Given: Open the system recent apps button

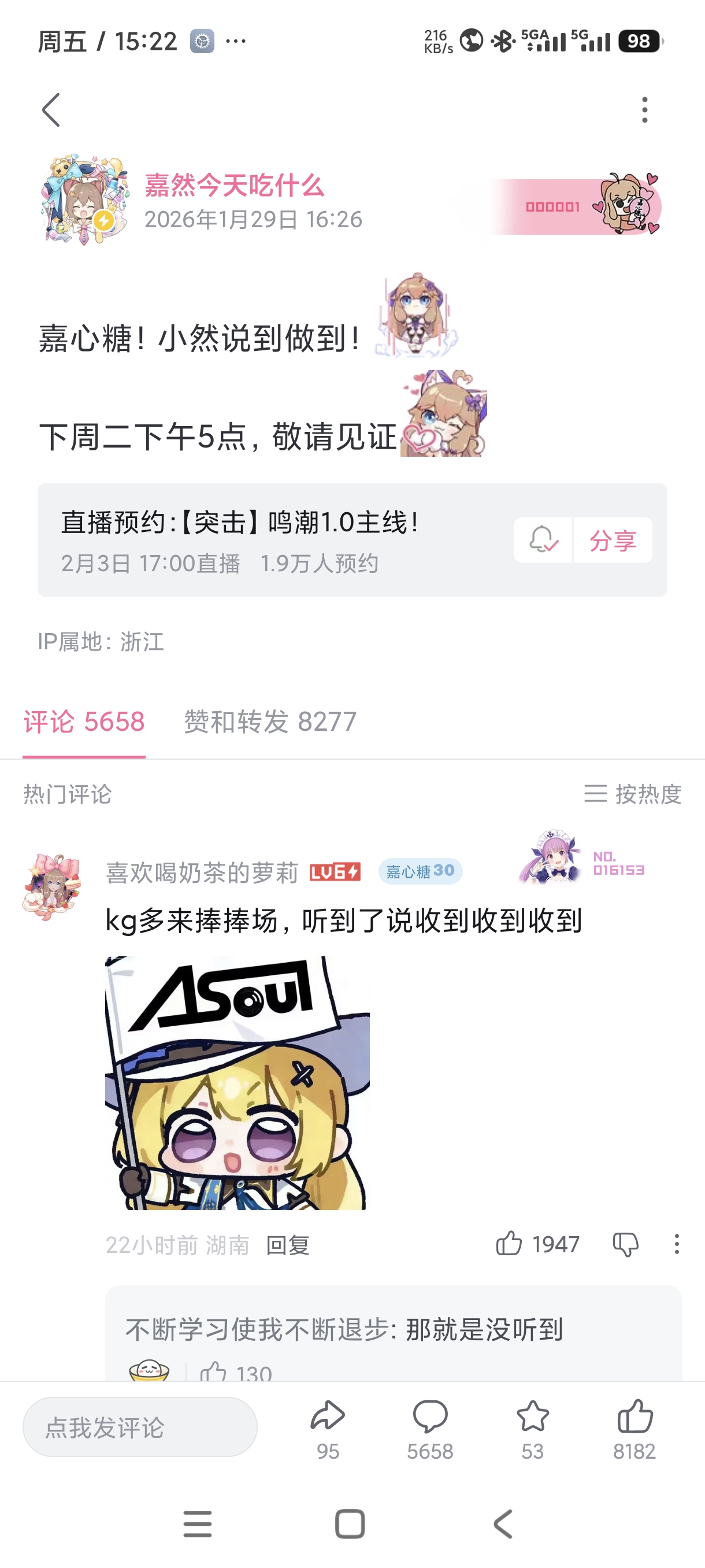Looking at the screenshot, I should click(198, 1524).
